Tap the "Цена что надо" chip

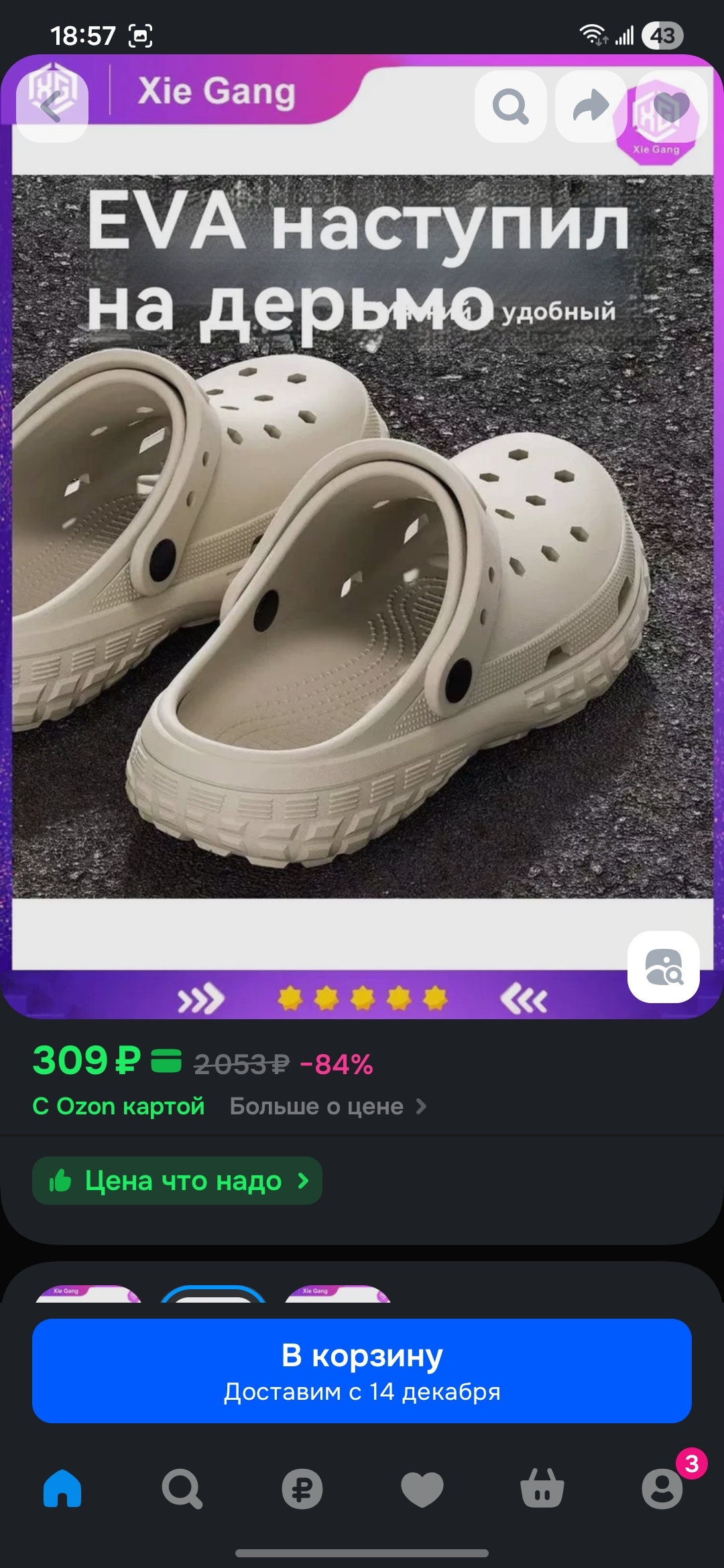tap(177, 1181)
